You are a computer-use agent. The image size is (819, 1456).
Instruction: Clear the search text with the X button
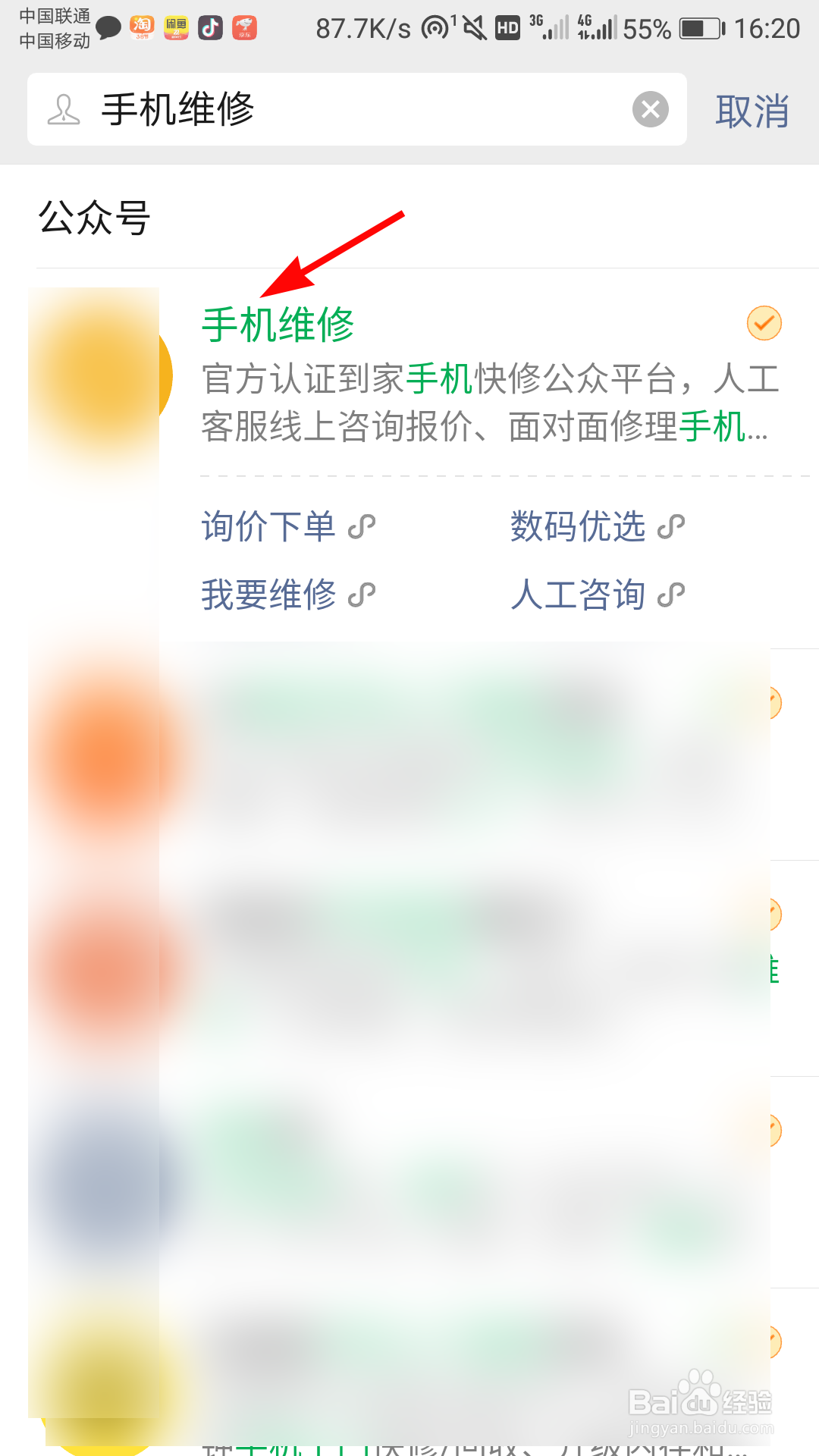click(x=650, y=110)
